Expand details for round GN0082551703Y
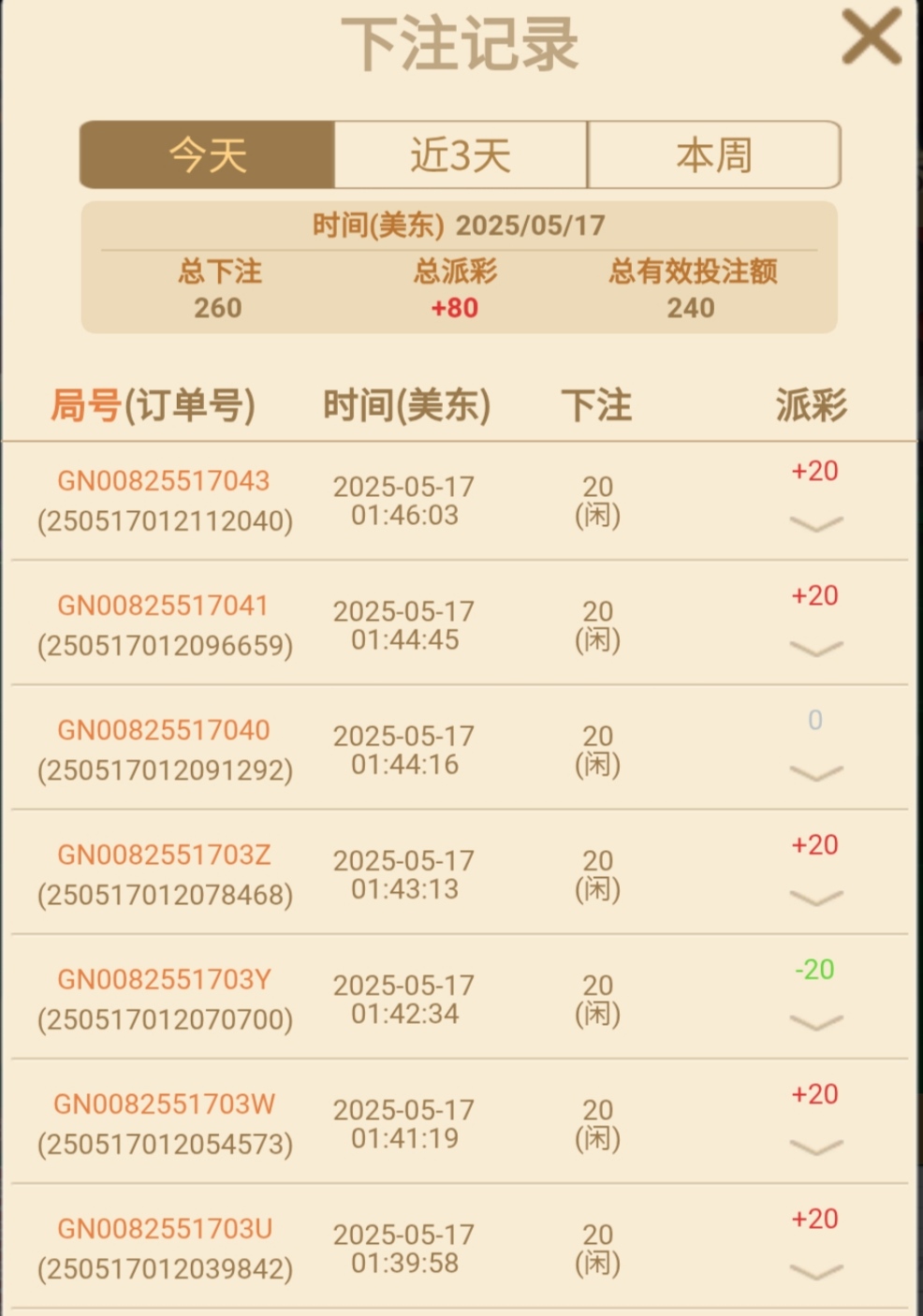 (816, 1023)
